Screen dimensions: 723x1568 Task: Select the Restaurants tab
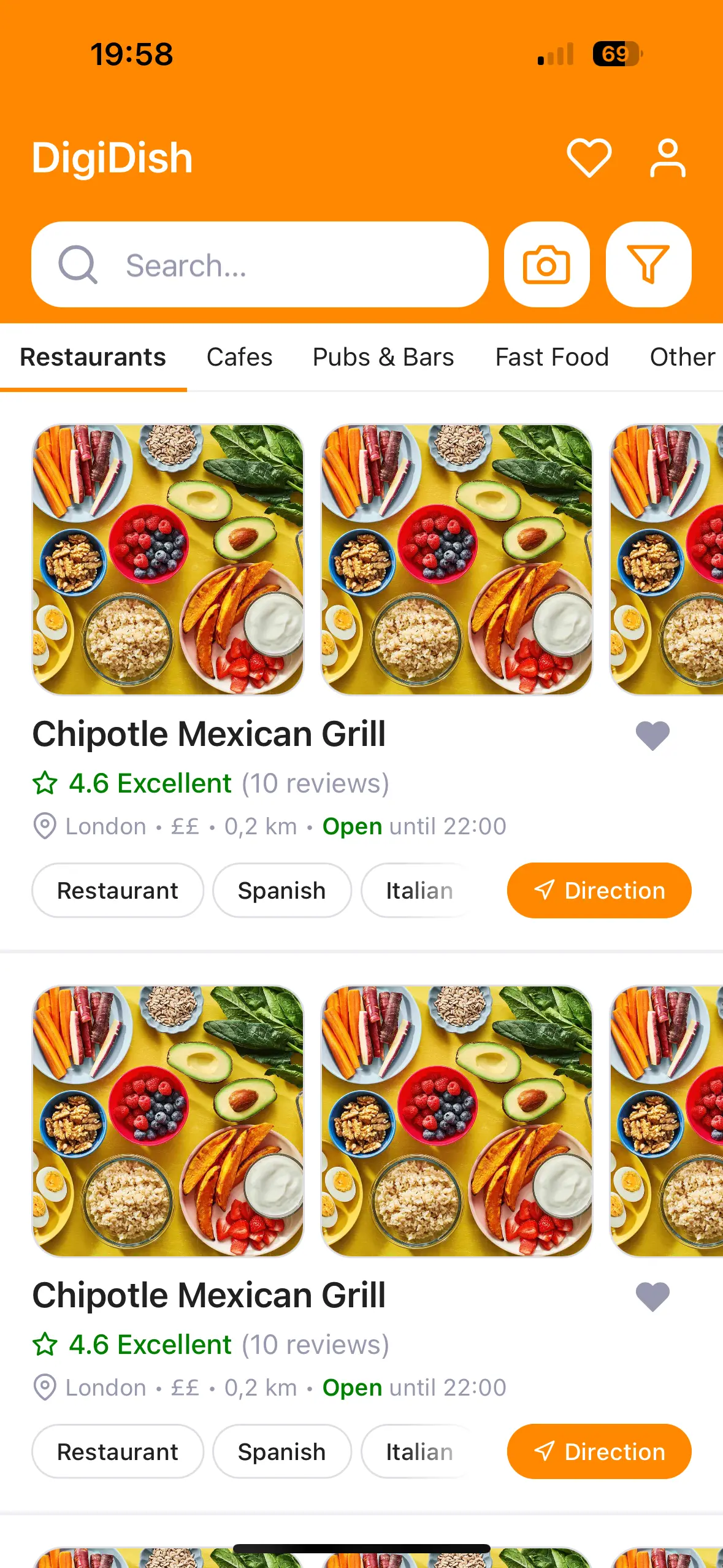[x=93, y=357]
